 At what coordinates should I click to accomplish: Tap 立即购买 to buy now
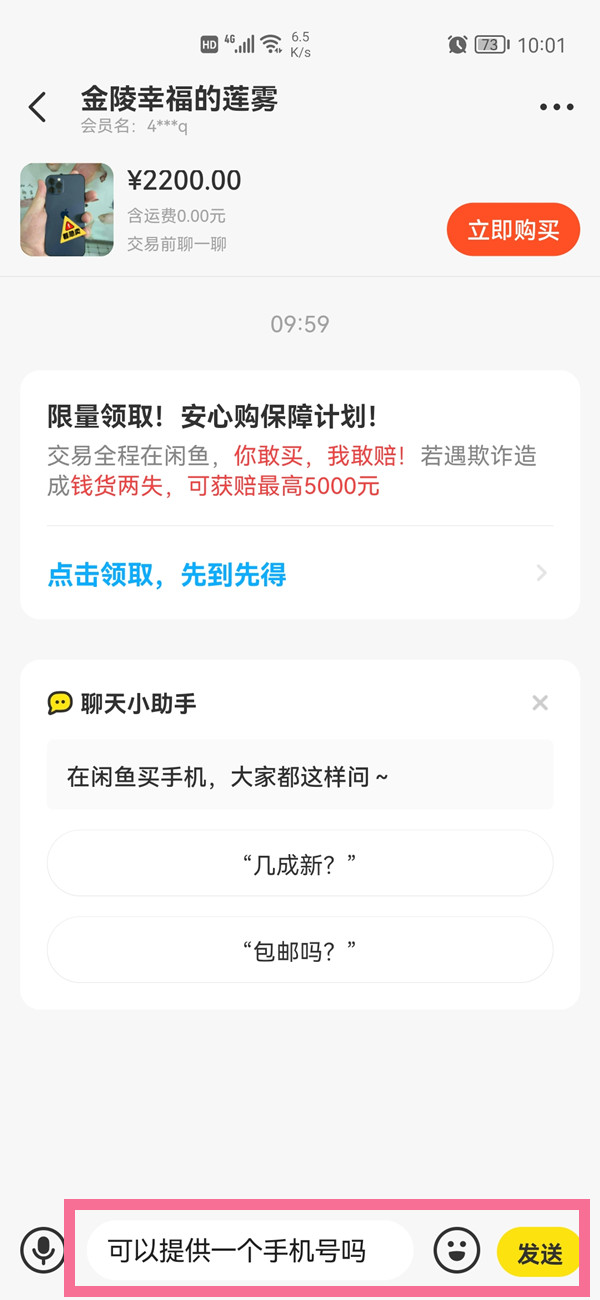pyautogui.click(x=513, y=230)
